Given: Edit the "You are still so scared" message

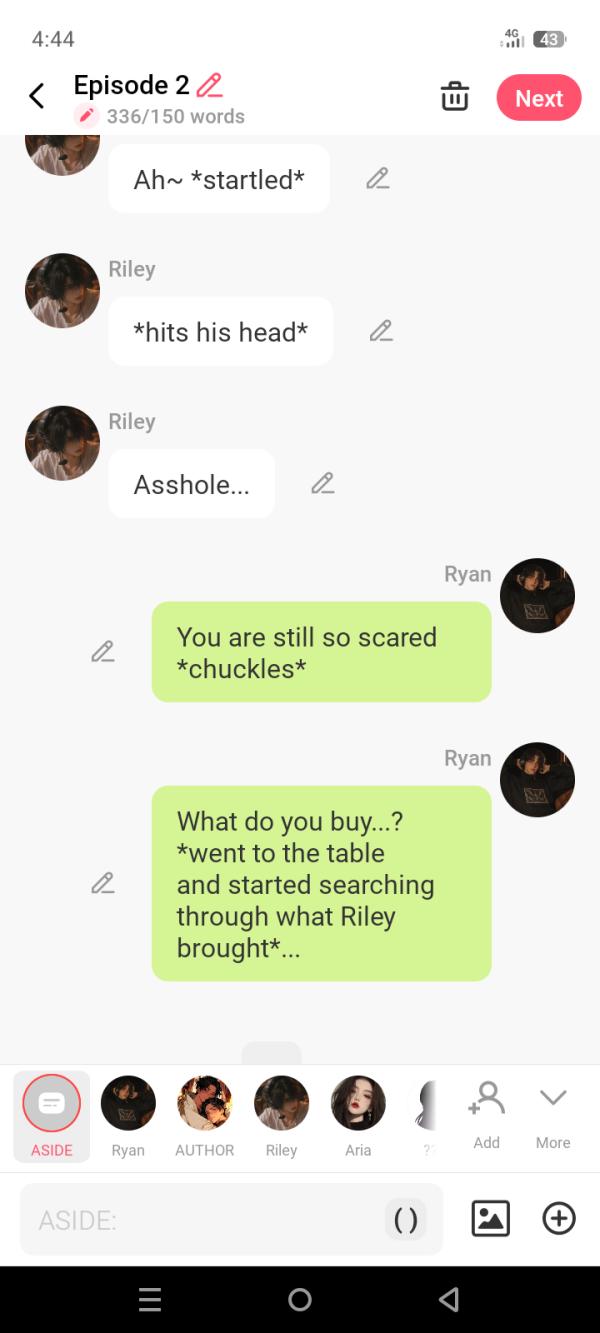Looking at the screenshot, I should 102,651.
